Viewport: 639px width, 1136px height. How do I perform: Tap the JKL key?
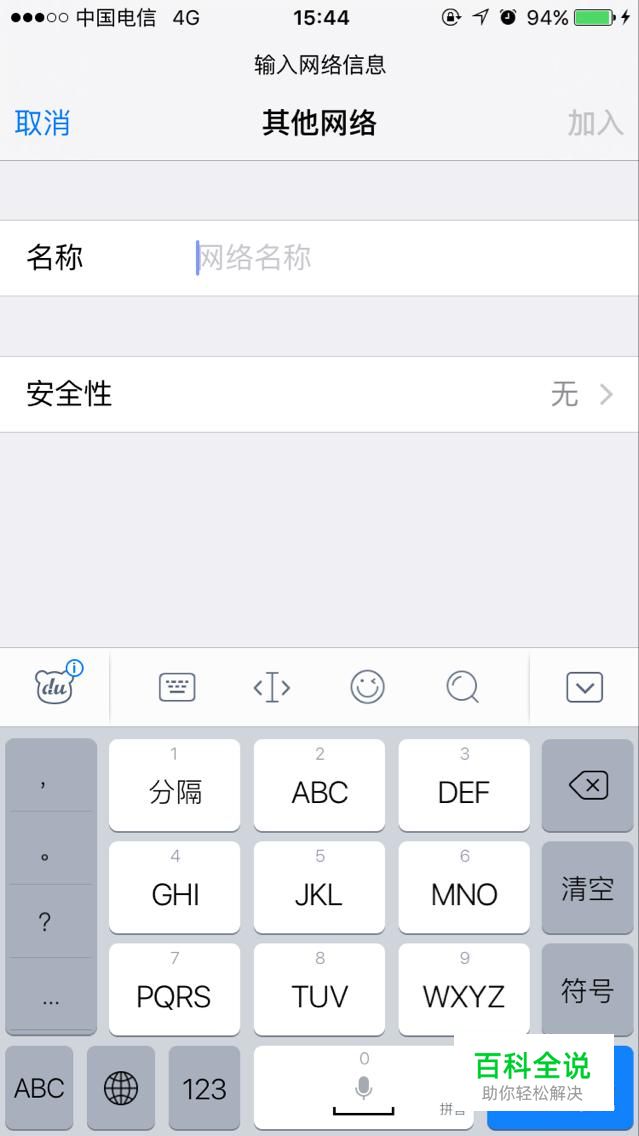[x=320, y=887]
